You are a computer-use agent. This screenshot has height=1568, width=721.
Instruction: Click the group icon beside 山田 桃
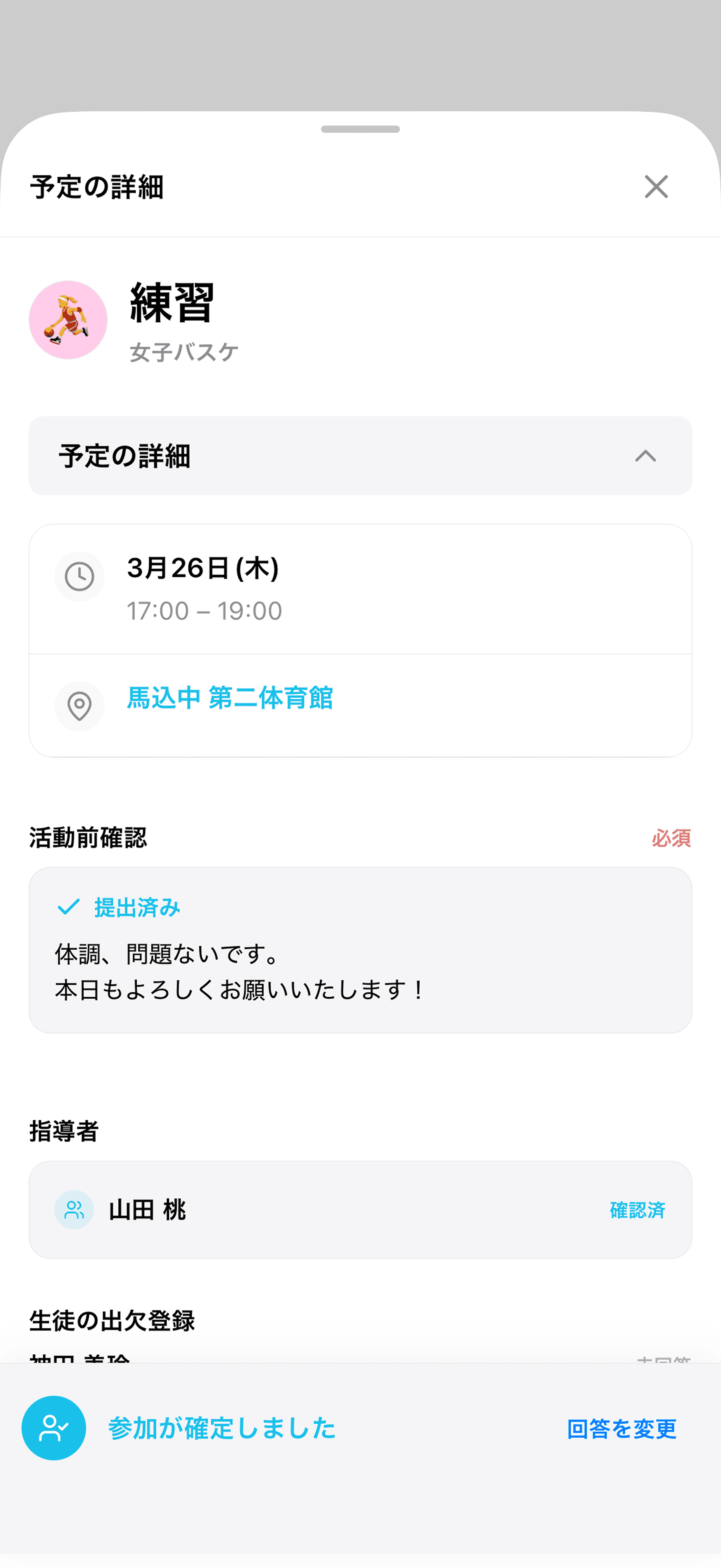point(74,1210)
